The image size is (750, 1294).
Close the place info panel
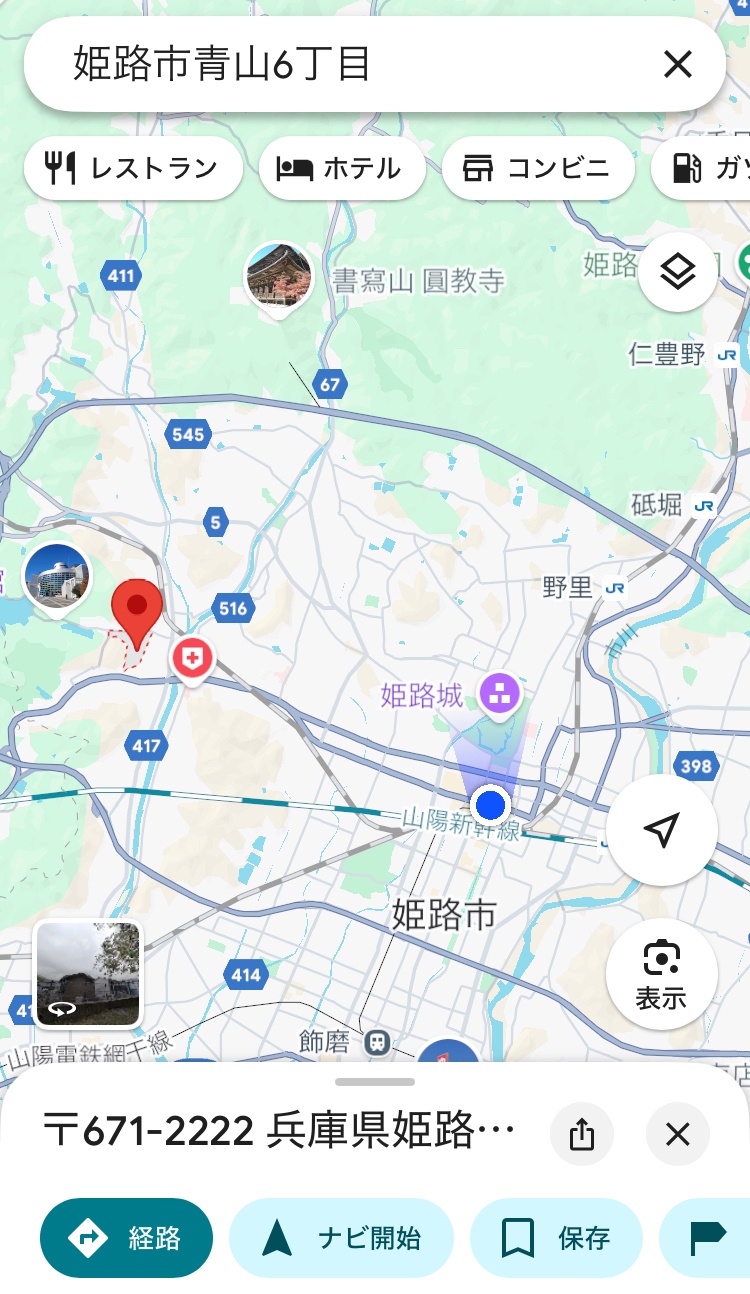678,1134
